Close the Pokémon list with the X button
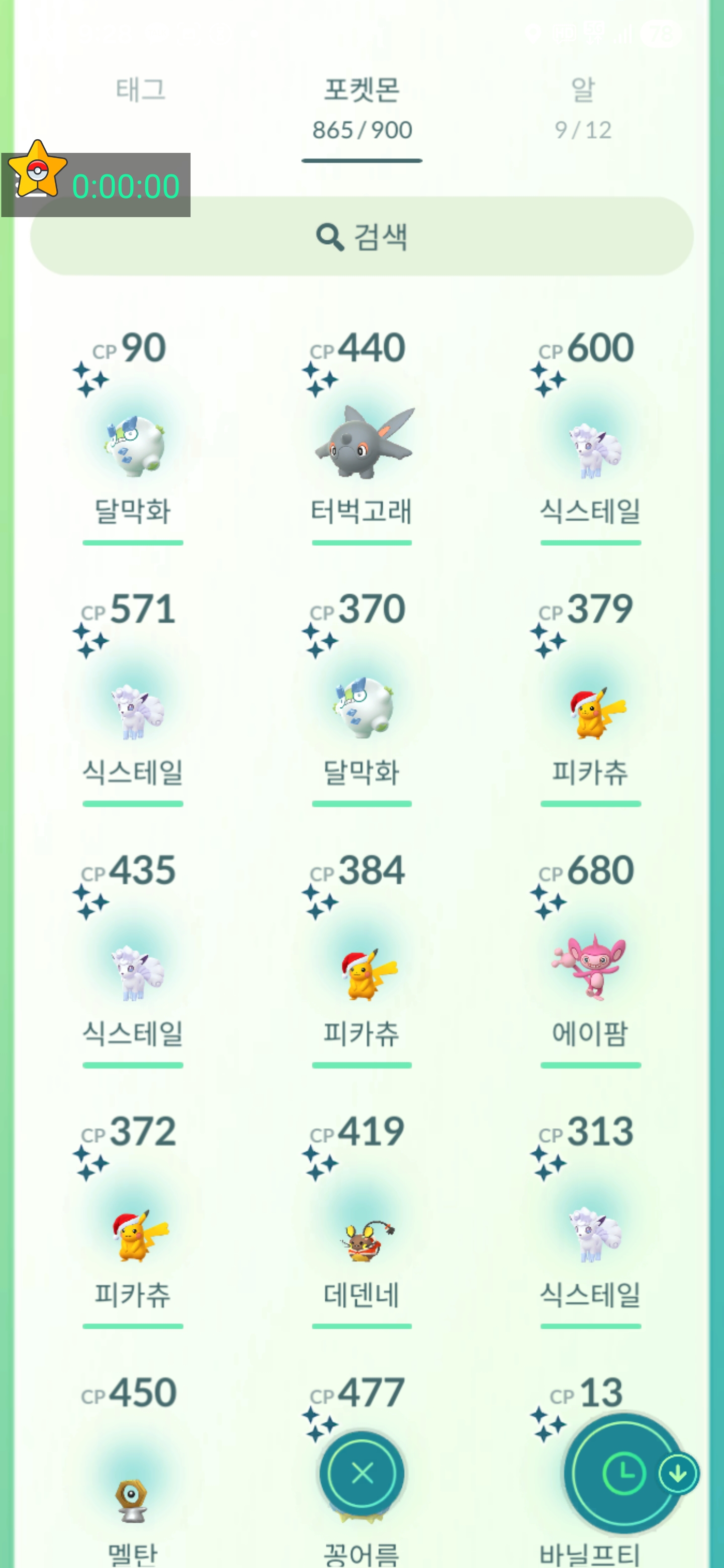The height and width of the screenshot is (1568, 724). click(x=363, y=1473)
